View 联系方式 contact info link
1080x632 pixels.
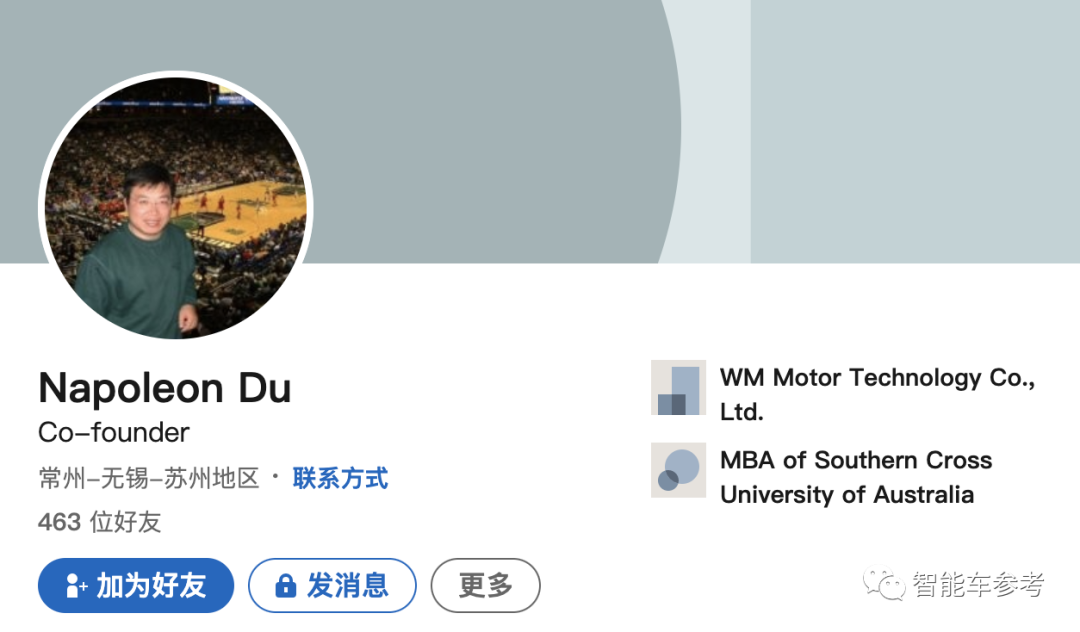[x=340, y=478]
